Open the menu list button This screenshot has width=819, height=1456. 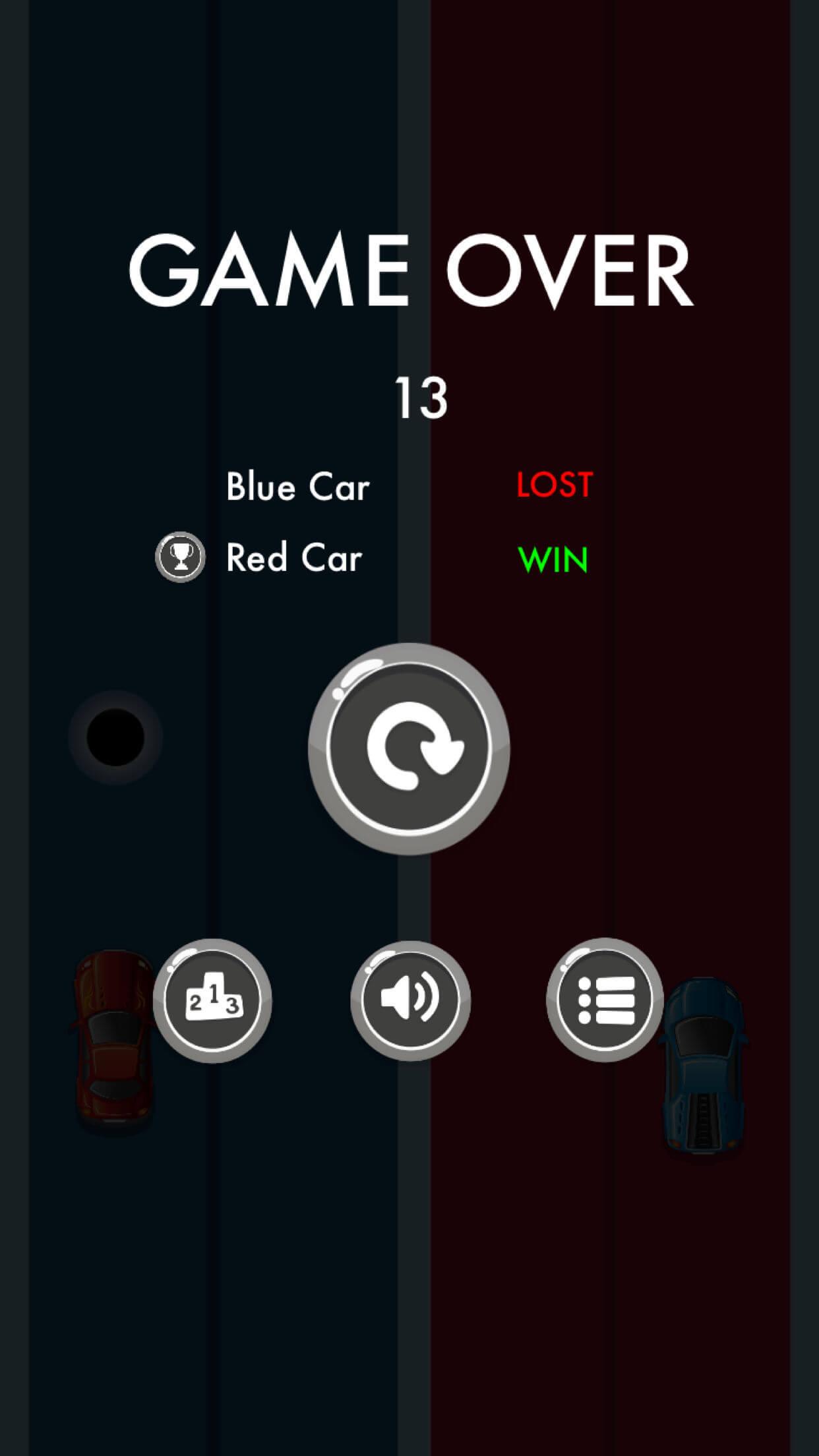pyautogui.click(x=605, y=1000)
